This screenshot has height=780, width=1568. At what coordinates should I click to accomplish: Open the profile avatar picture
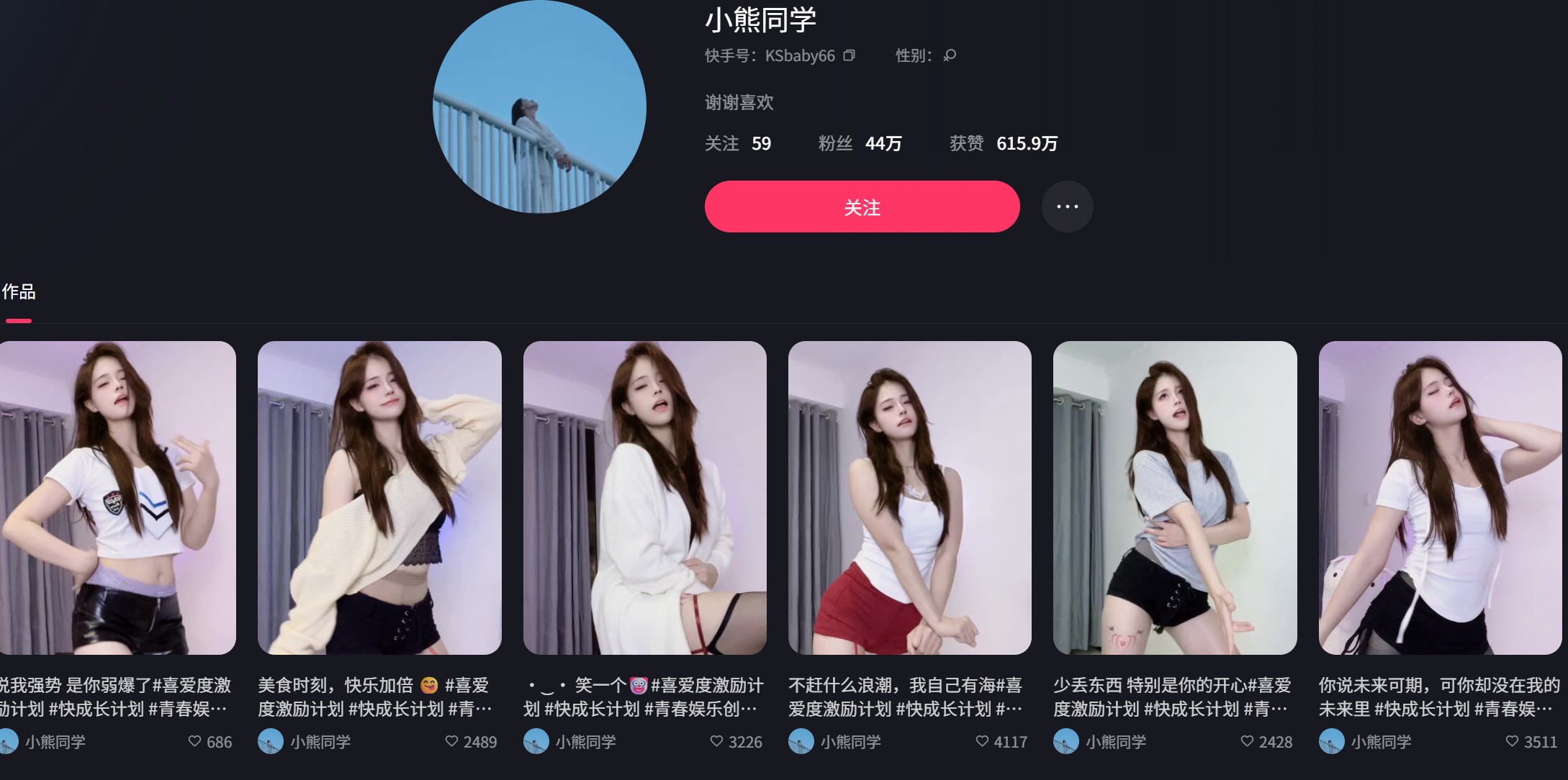[x=539, y=106]
